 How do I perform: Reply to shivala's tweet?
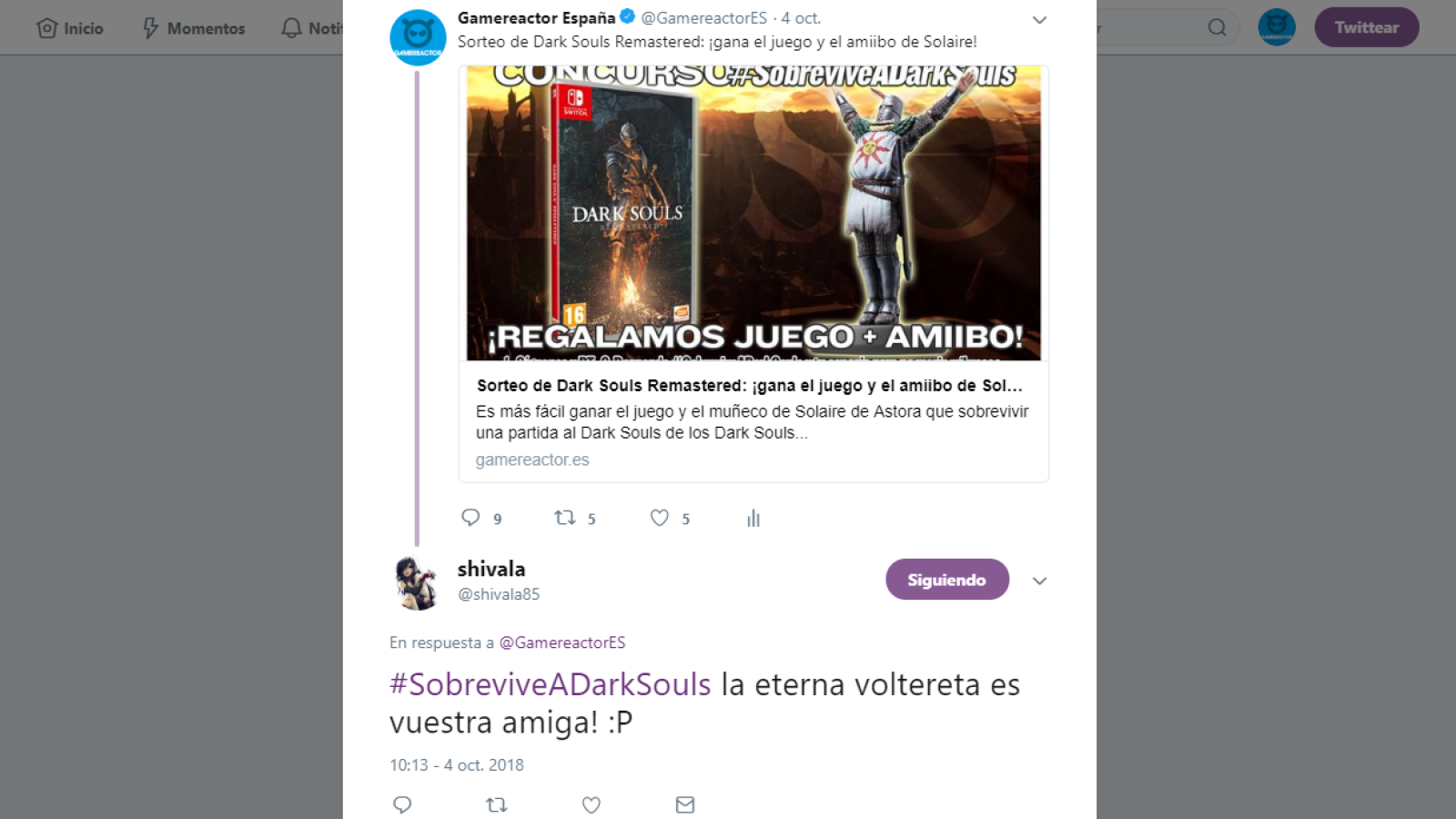(402, 804)
